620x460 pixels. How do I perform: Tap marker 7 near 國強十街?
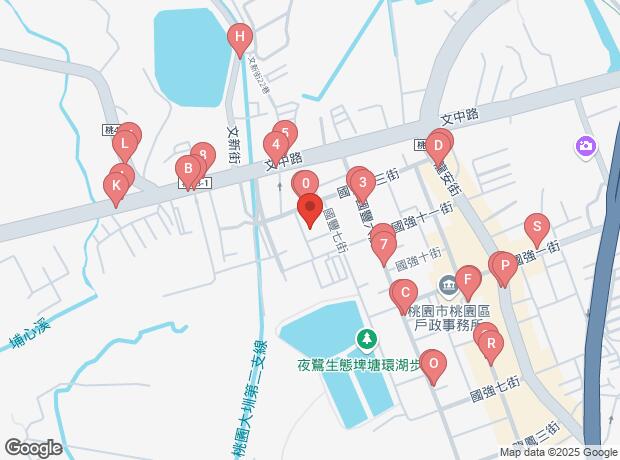click(x=383, y=244)
